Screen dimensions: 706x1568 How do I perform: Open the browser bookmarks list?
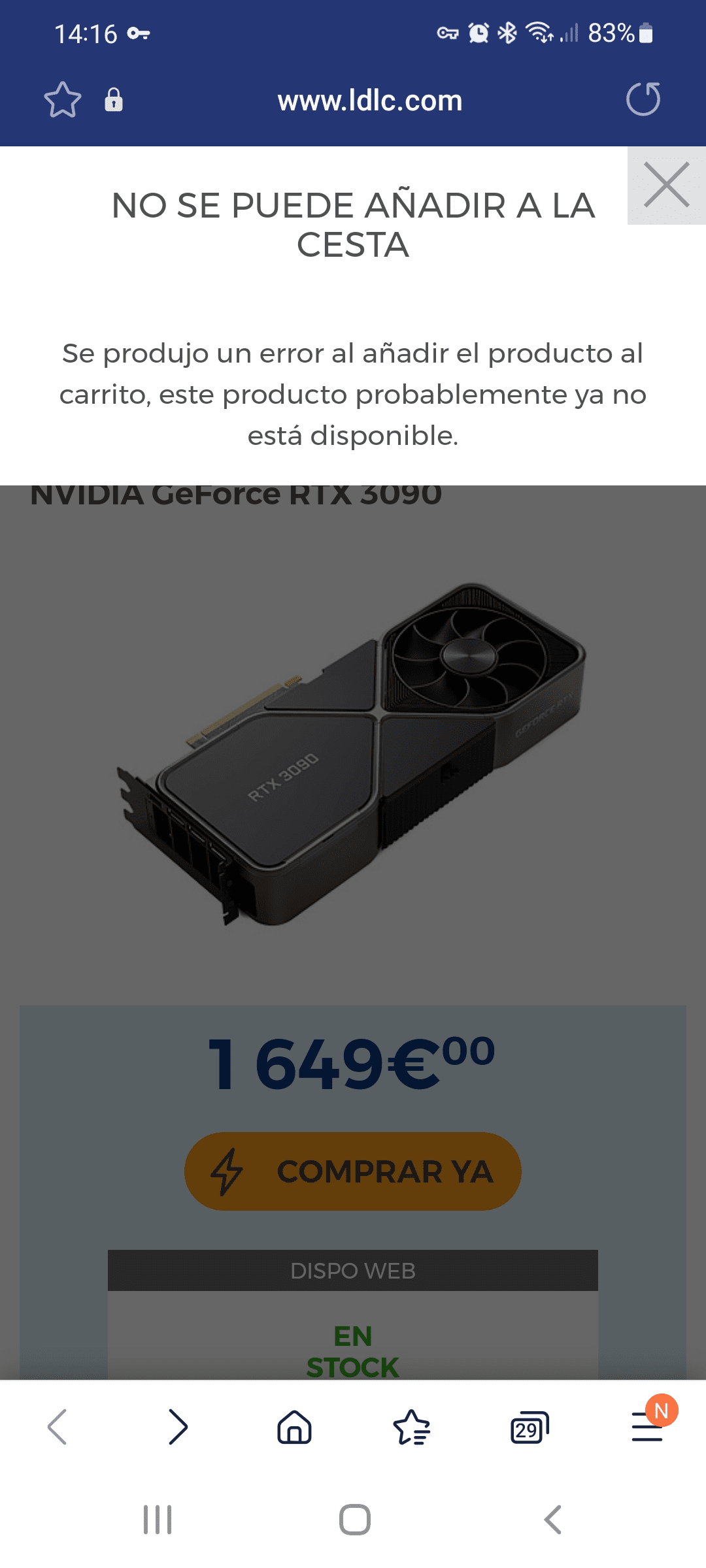411,1427
